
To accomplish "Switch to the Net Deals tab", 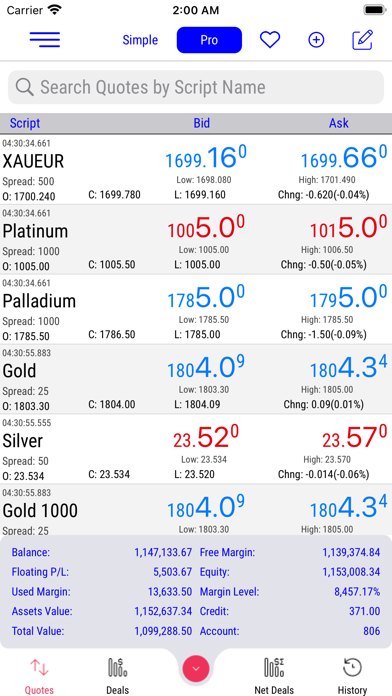I will tap(274, 676).
